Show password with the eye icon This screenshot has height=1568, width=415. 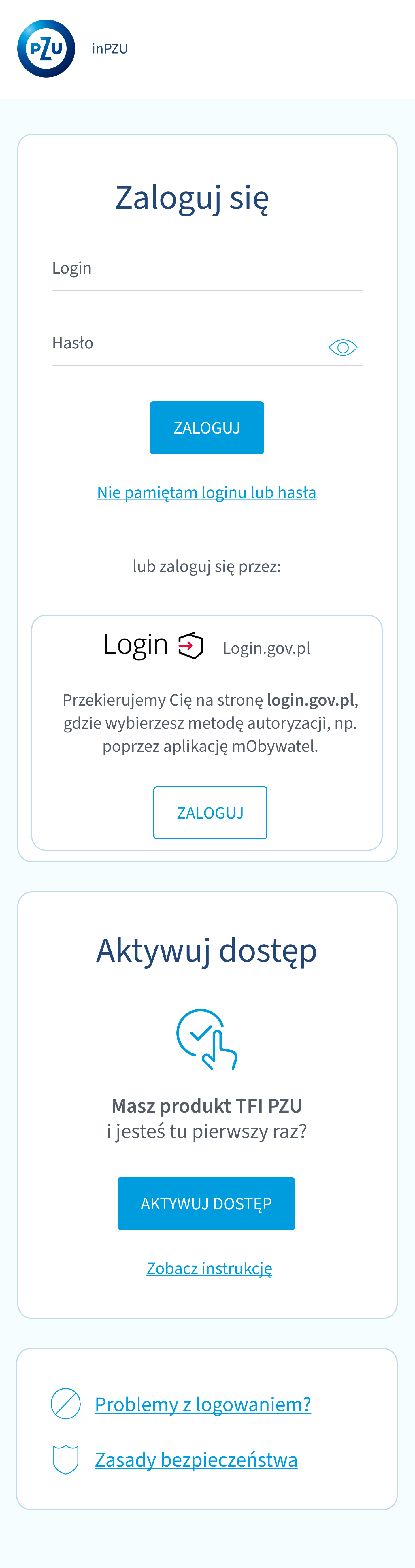tap(343, 348)
